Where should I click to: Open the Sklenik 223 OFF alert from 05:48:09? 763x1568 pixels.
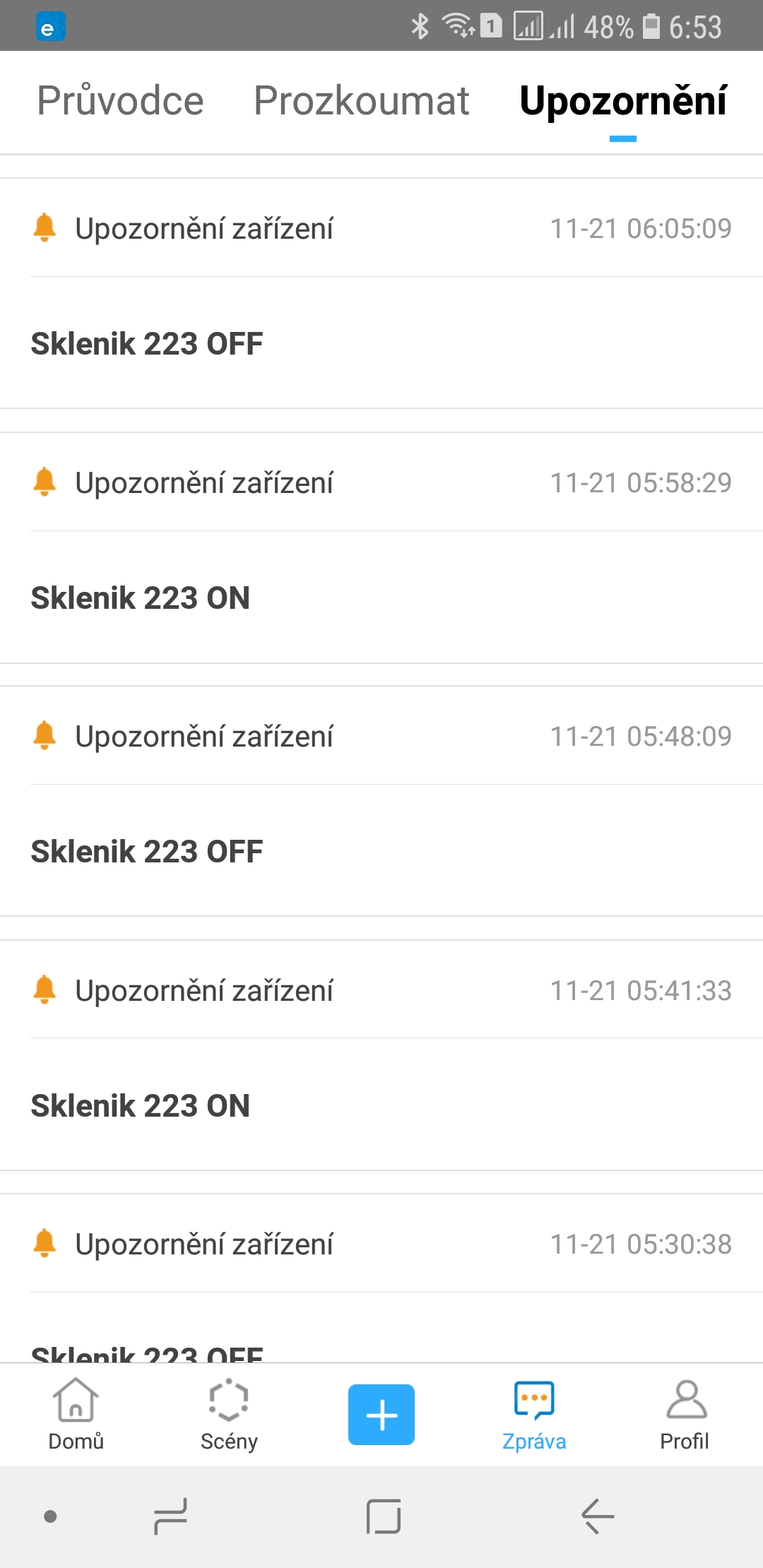(x=381, y=801)
